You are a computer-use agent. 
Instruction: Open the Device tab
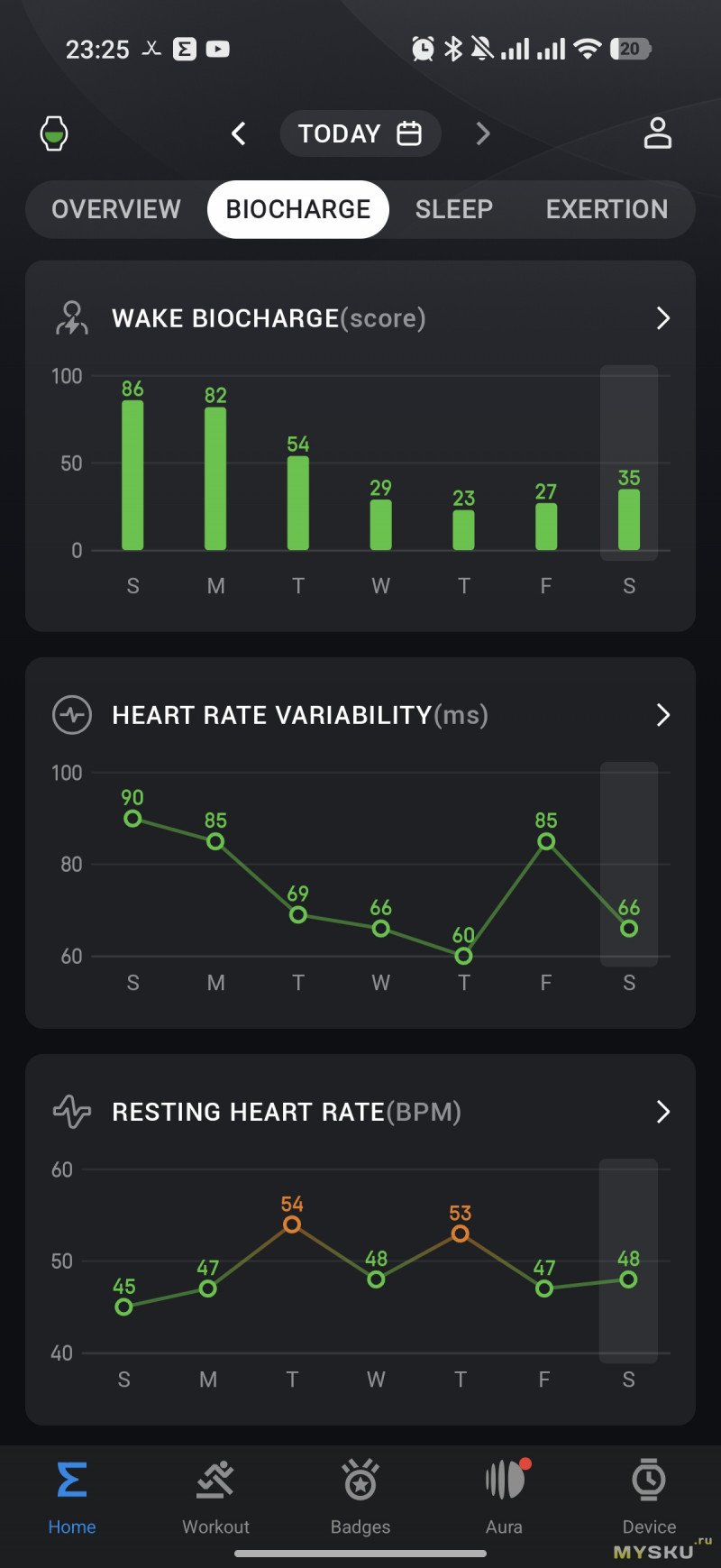pyautogui.click(x=649, y=1498)
